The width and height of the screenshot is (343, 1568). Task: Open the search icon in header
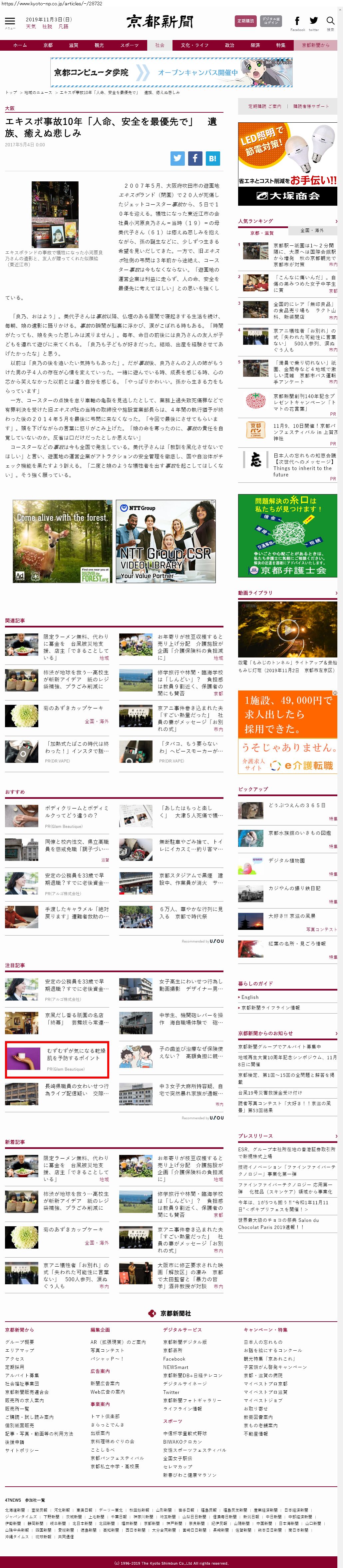tap(330, 21)
